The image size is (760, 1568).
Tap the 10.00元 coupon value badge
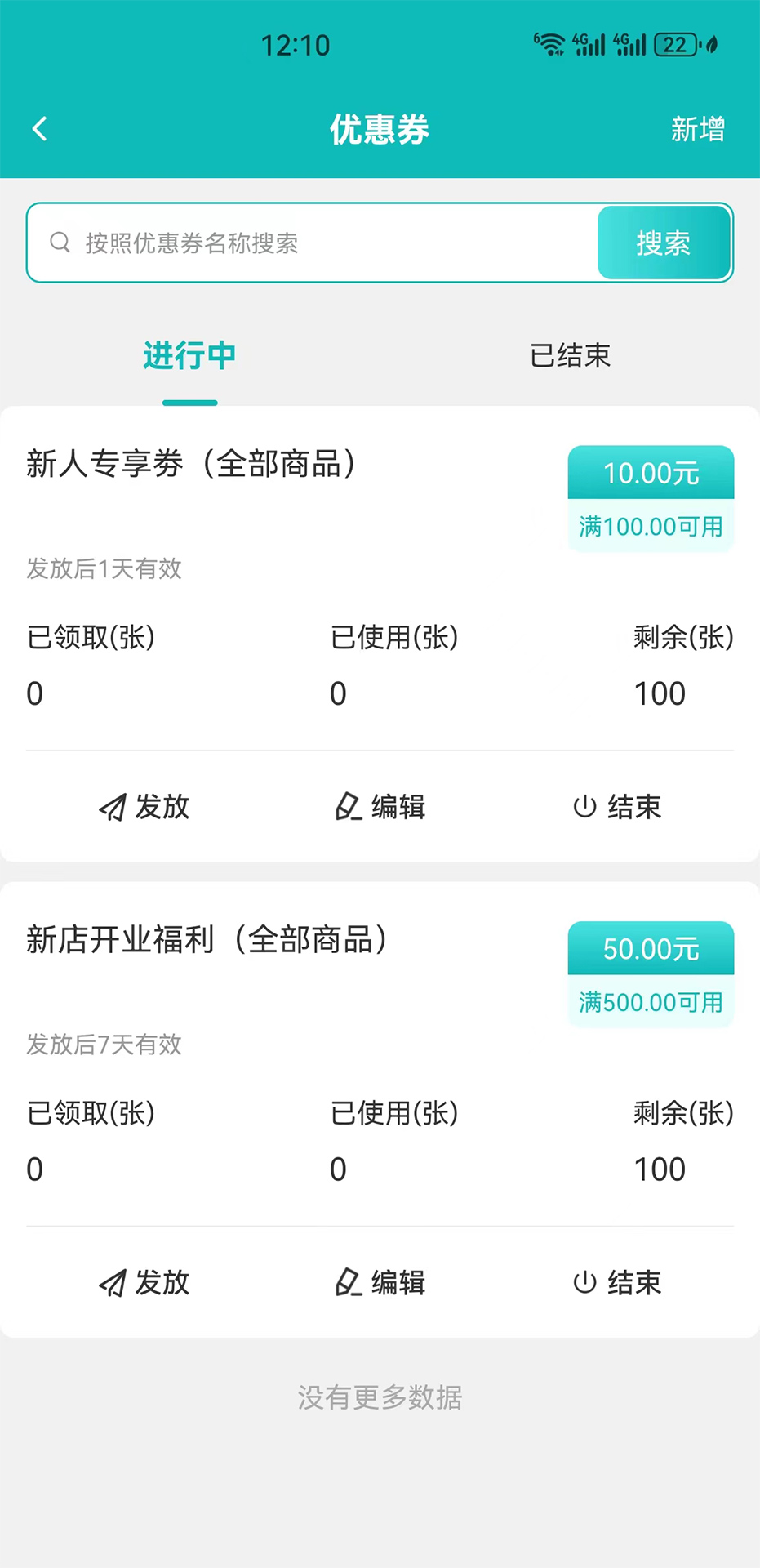click(x=651, y=473)
